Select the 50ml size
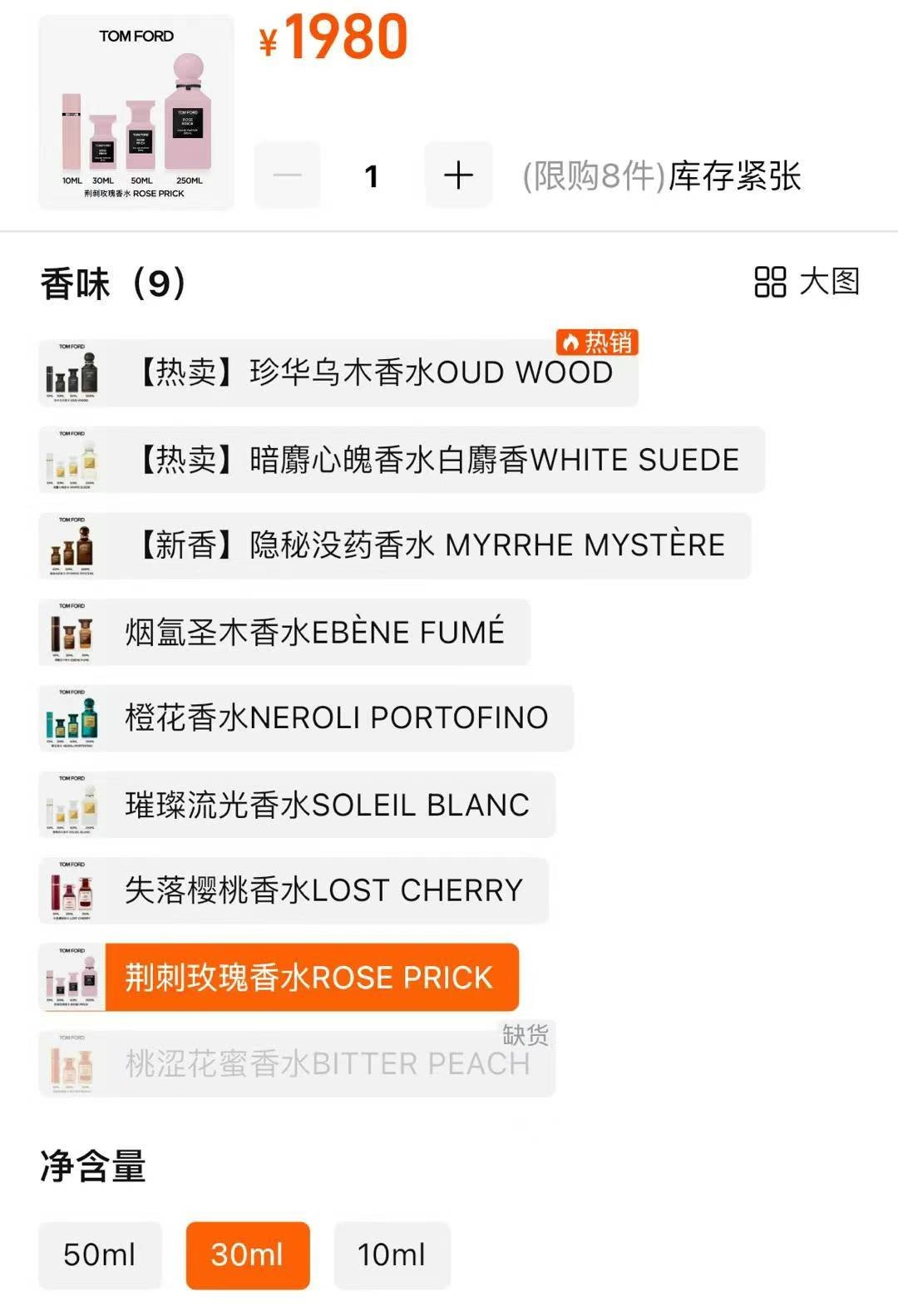 pyautogui.click(x=100, y=1254)
